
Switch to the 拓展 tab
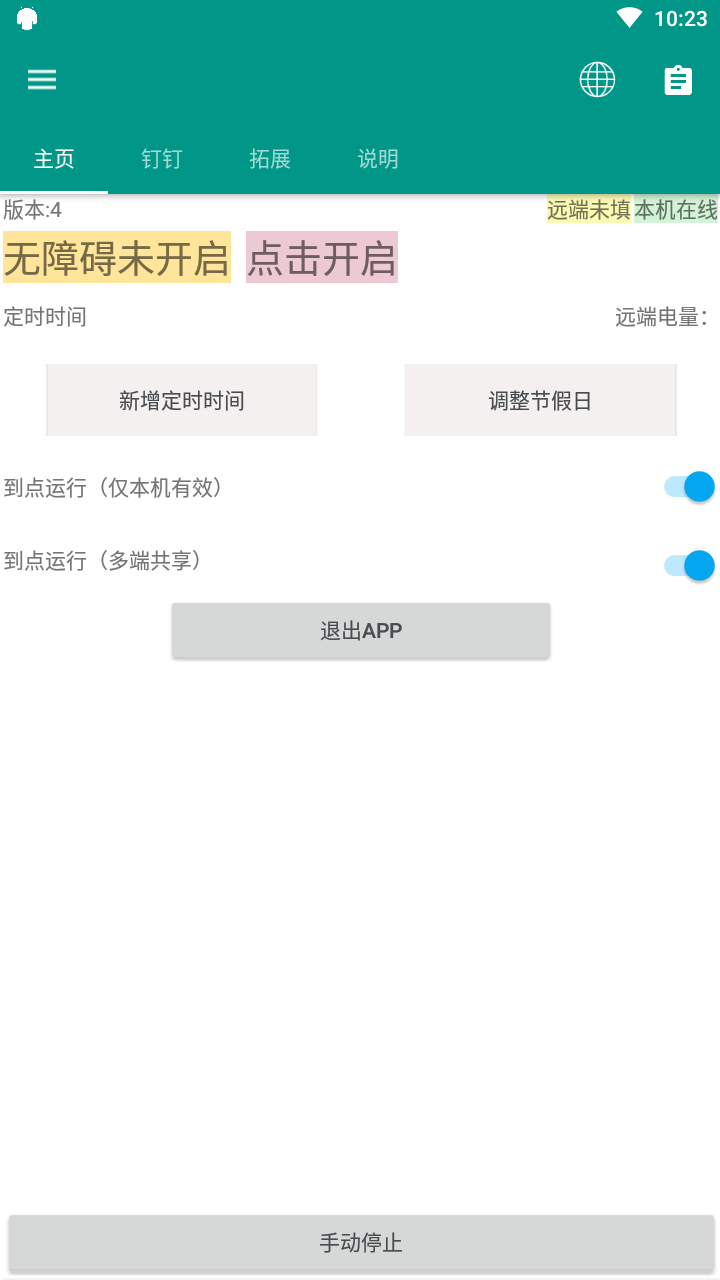tap(270, 159)
